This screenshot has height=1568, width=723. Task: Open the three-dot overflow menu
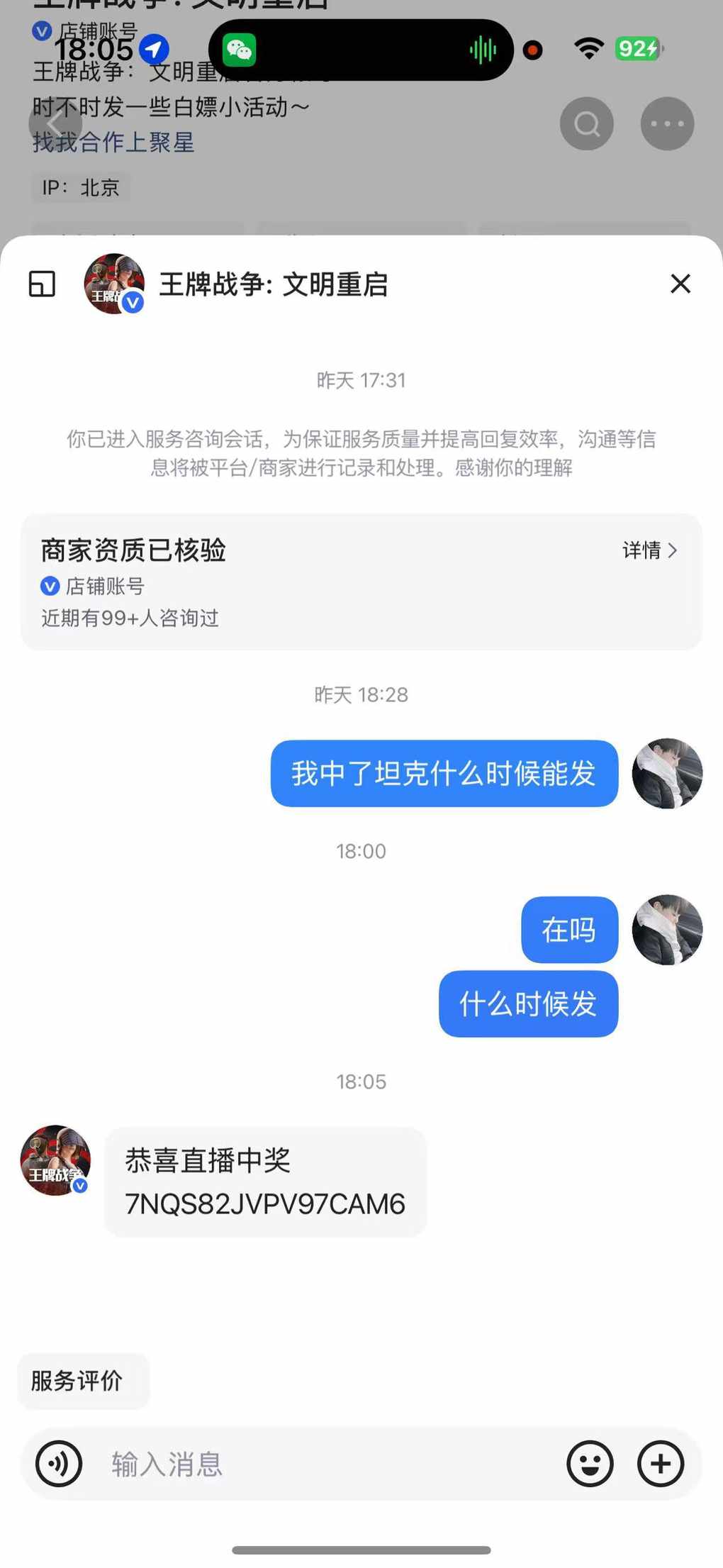tap(667, 124)
